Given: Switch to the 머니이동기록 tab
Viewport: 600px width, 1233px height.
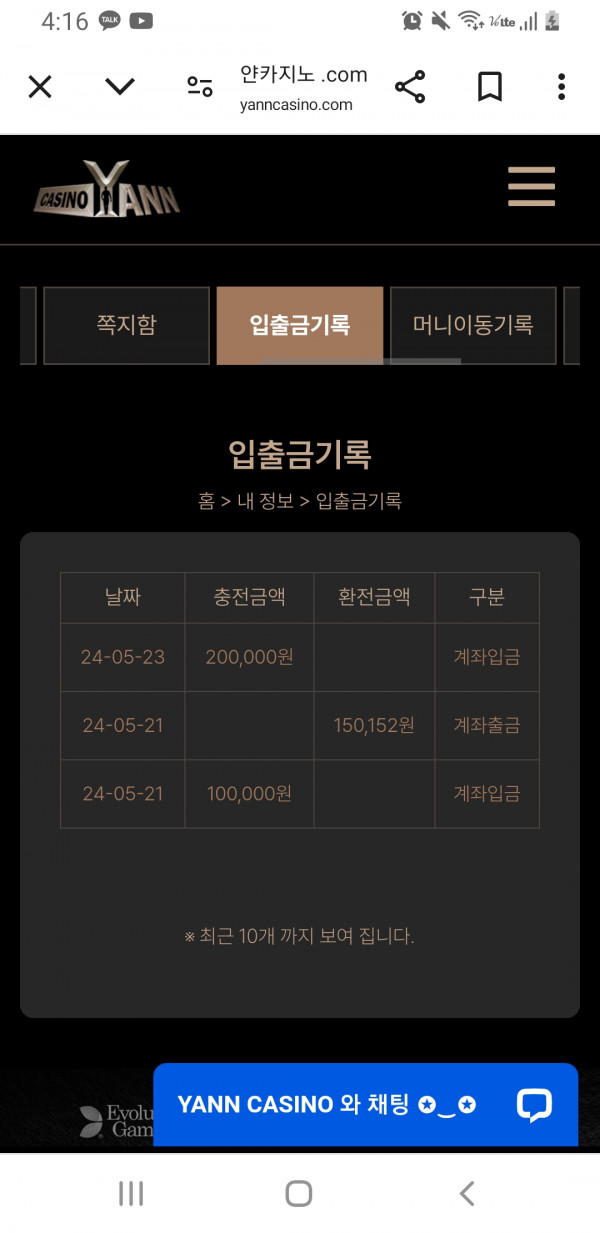Looking at the screenshot, I should point(472,325).
